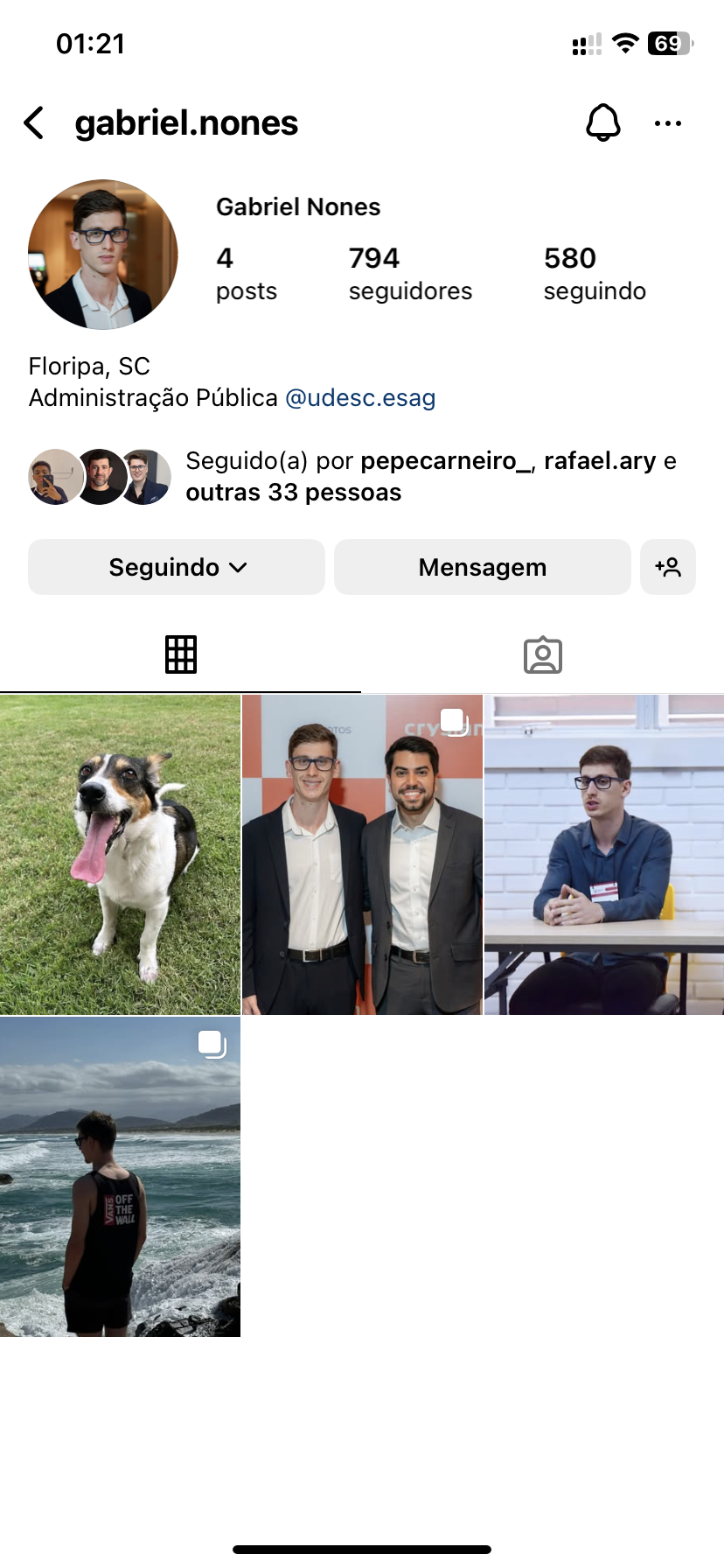Switch to the tagged photos tab
Image resolution: width=724 pixels, height=1568 pixels.
point(543,654)
